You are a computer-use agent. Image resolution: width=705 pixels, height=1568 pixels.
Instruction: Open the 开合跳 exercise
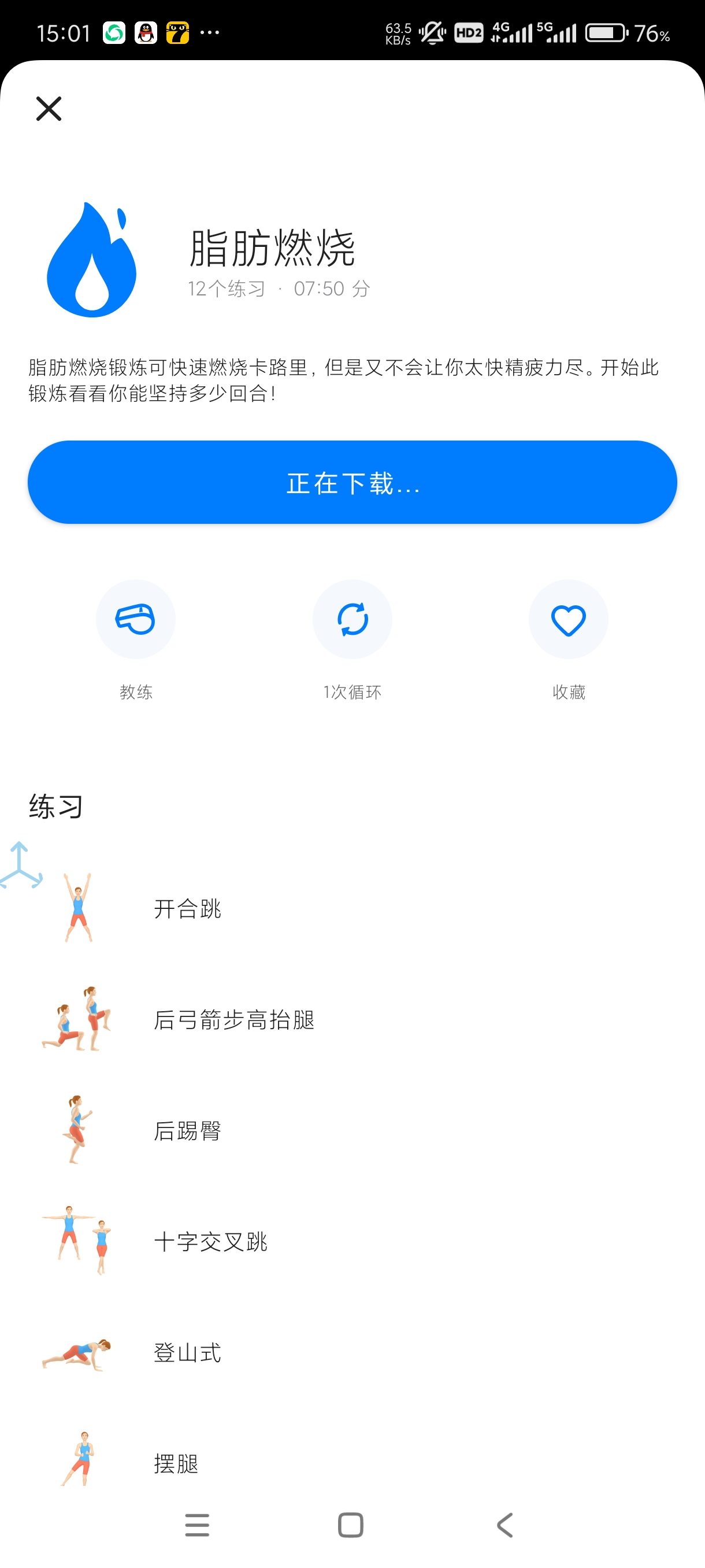[x=187, y=908]
